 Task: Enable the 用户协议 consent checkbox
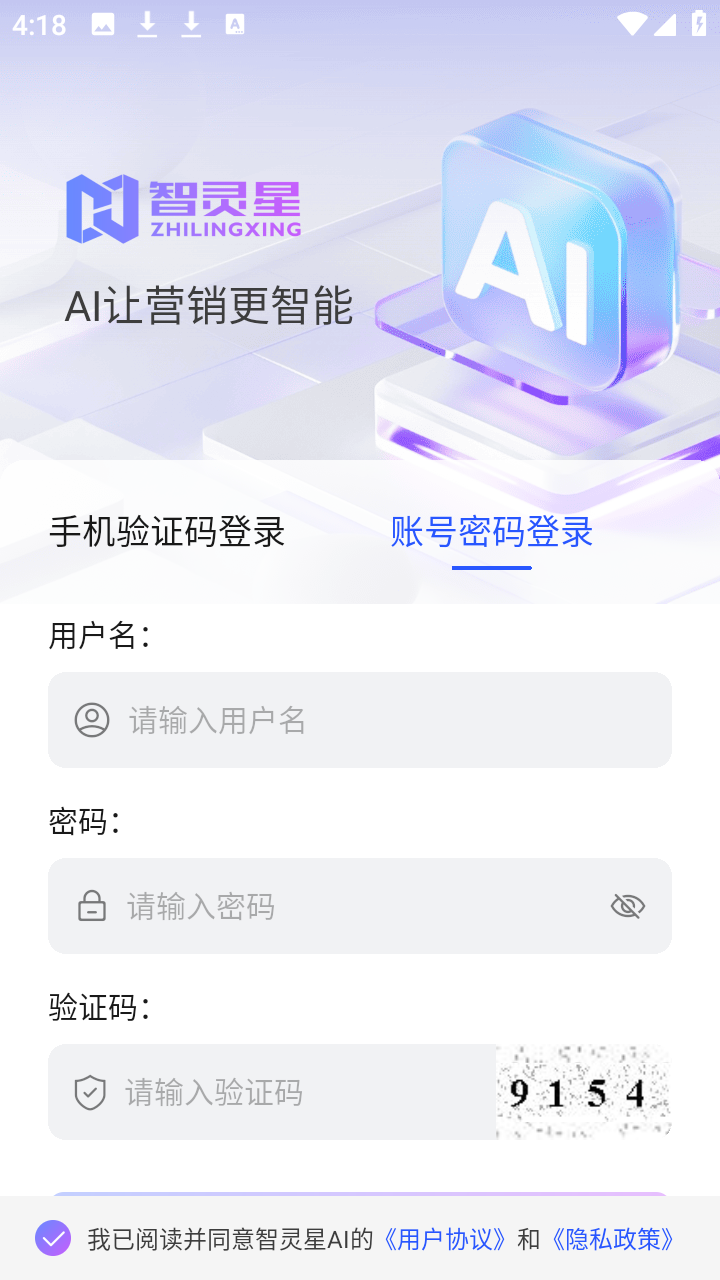(52, 1239)
